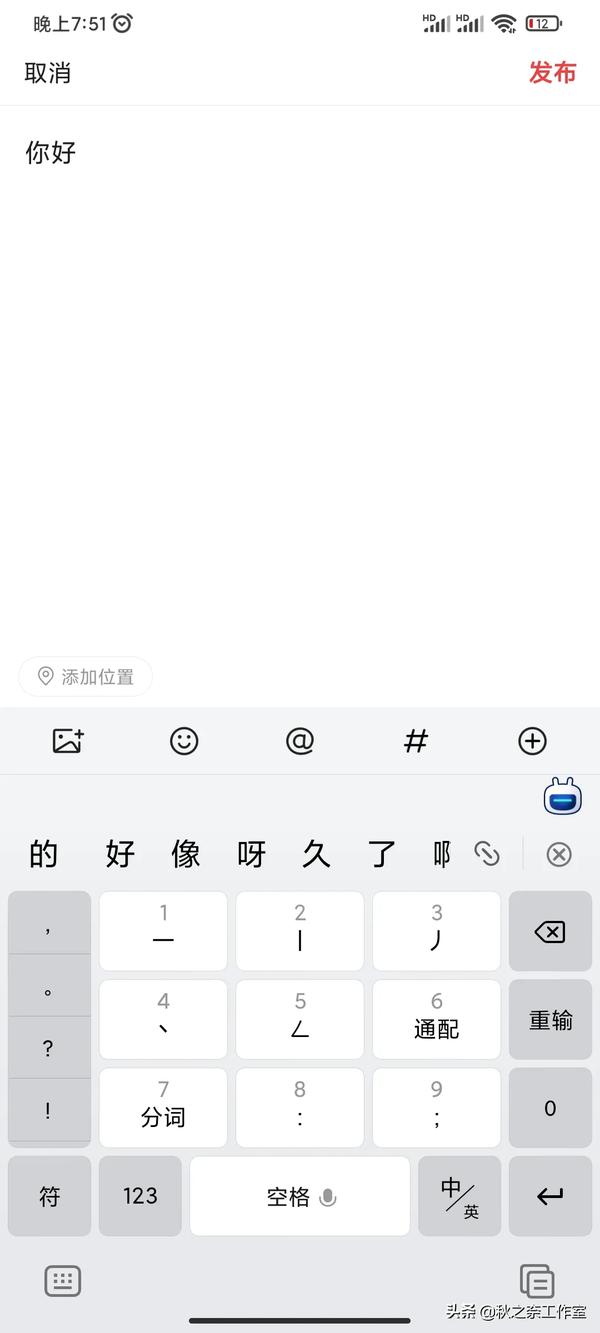Tap 取消 to cancel the post

(48, 73)
